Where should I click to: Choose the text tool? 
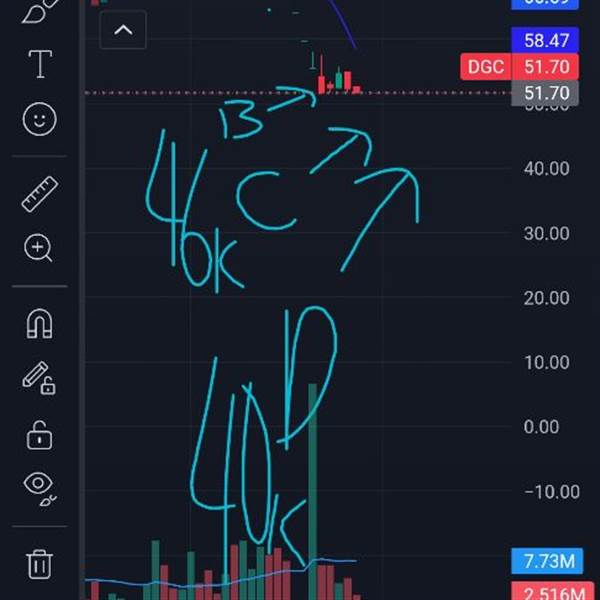[40, 64]
